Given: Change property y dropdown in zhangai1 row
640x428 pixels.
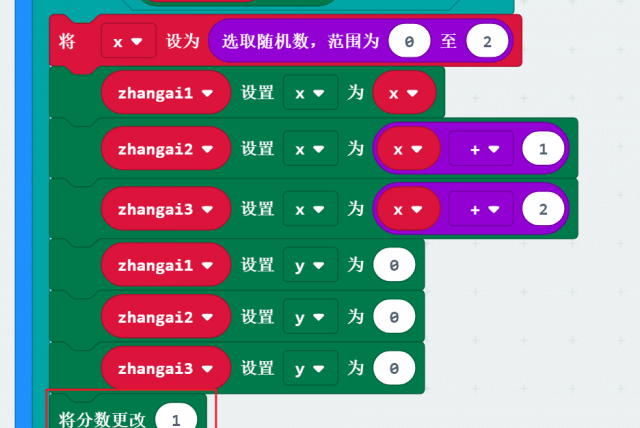Looking at the screenshot, I should (309, 265).
